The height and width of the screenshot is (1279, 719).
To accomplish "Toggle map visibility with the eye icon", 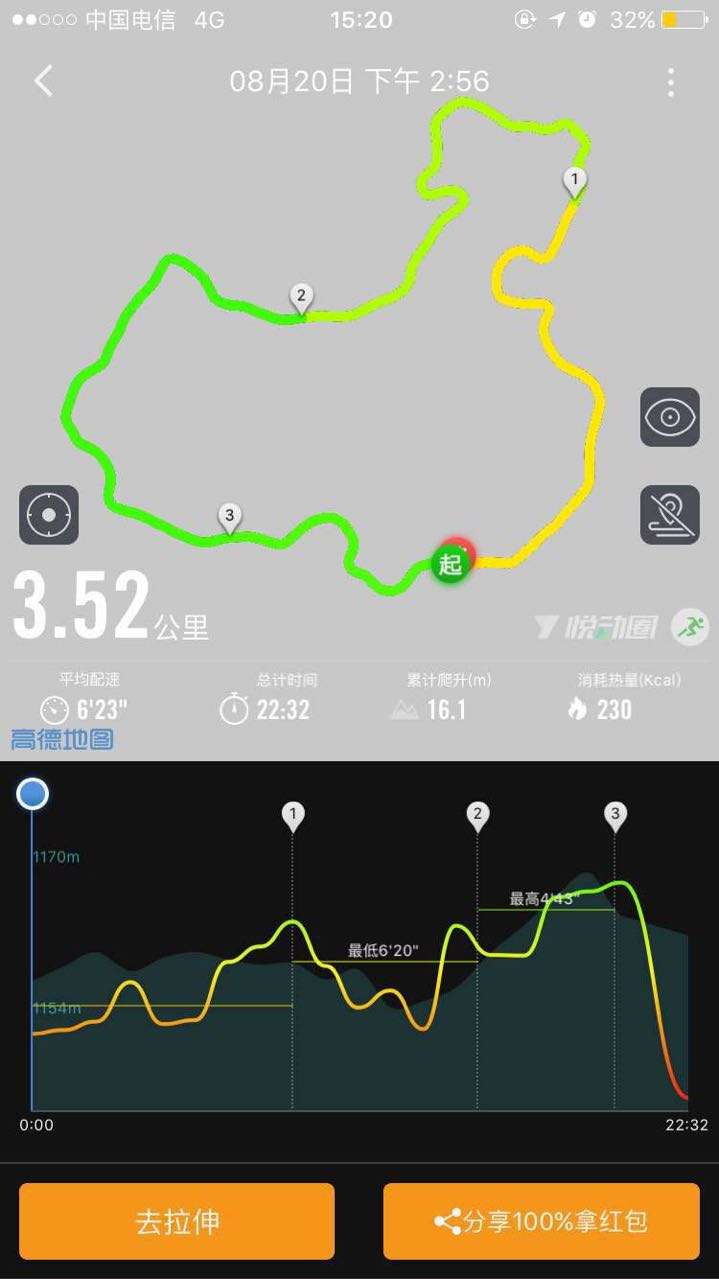I will pyautogui.click(x=669, y=417).
